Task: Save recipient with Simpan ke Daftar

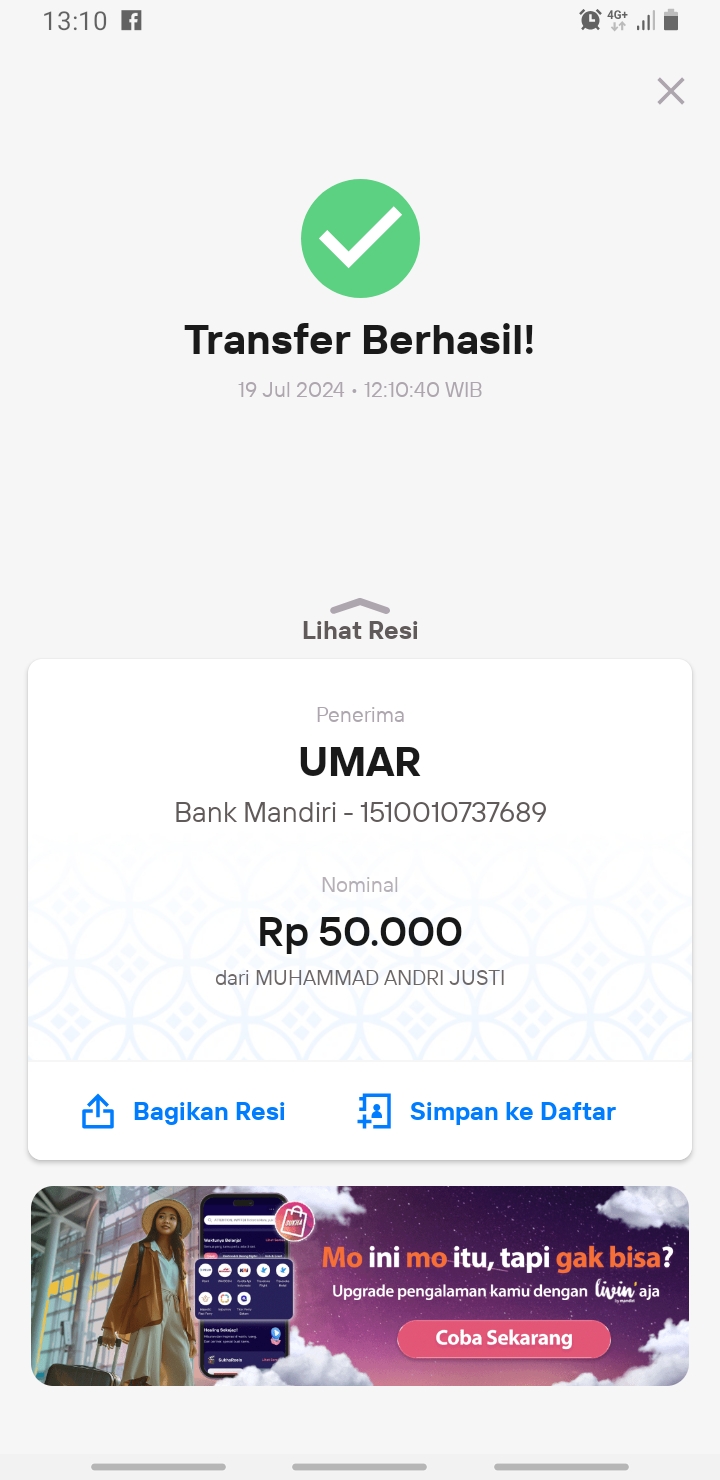Action: click(x=487, y=1111)
